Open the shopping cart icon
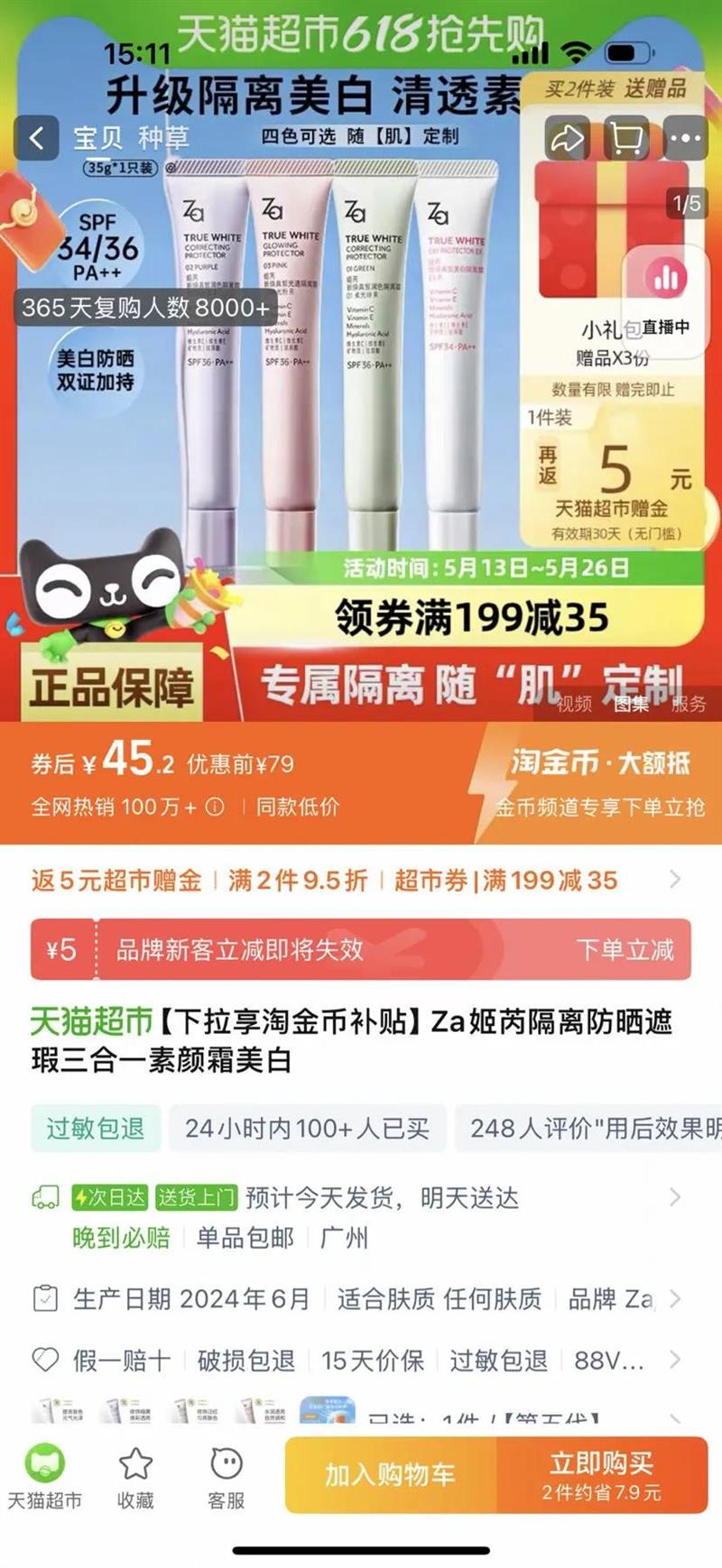722x1568 pixels. coord(626,139)
